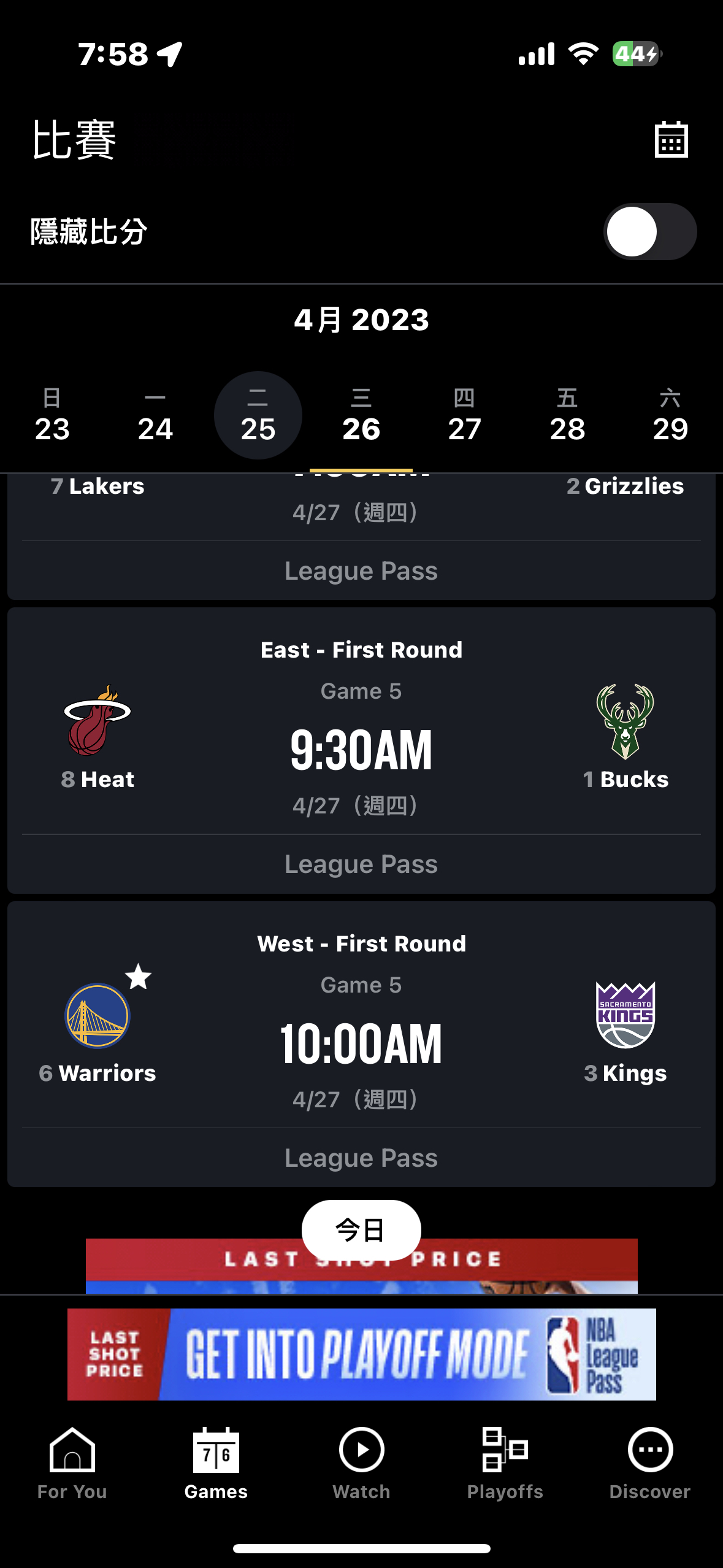The image size is (723, 1568).
Task: Select Thursday the 27th
Action: [x=464, y=415]
